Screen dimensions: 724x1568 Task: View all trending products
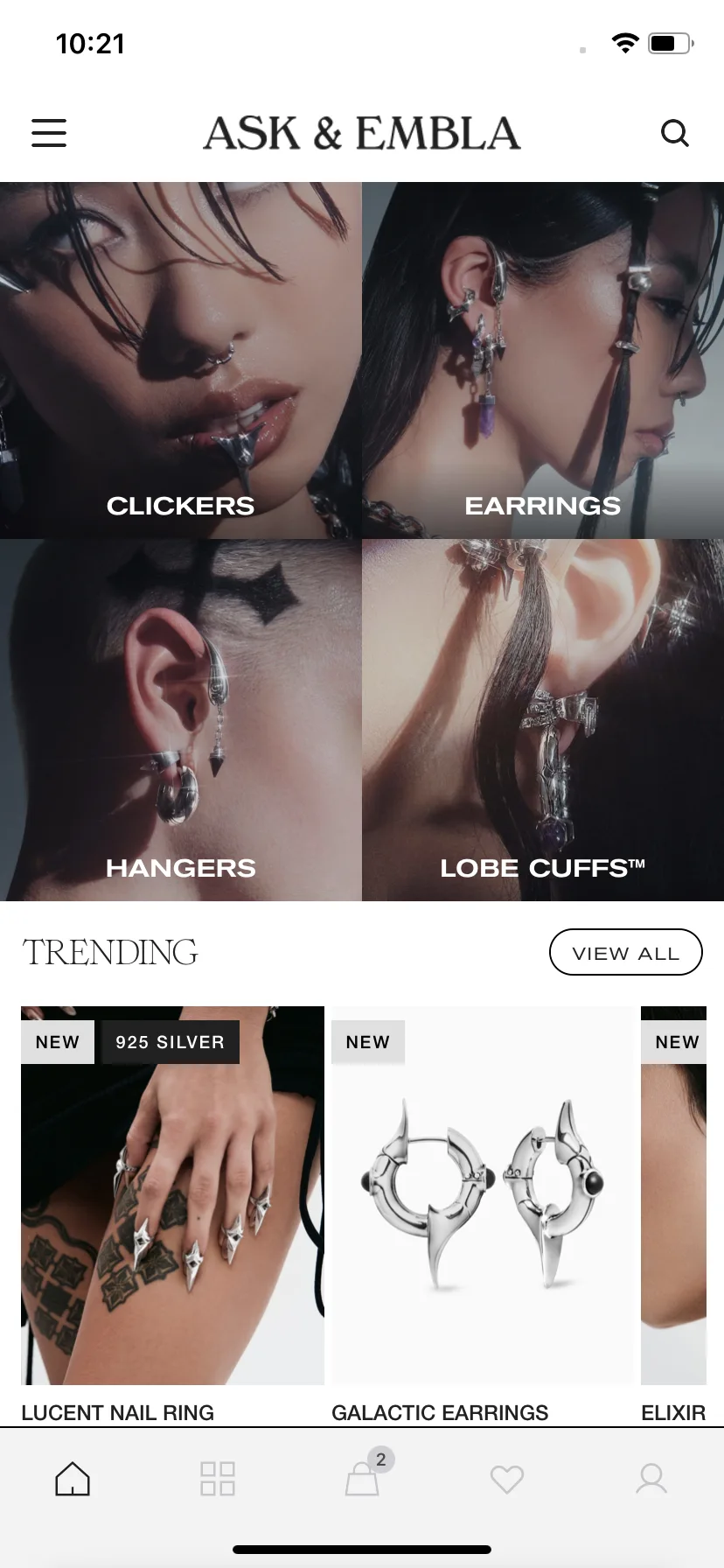pos(625,952)
